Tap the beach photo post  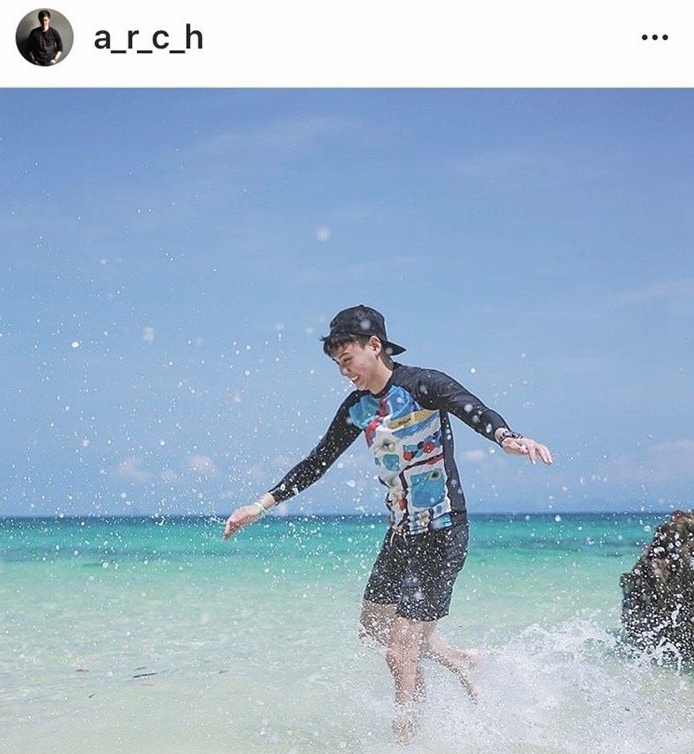347,420
